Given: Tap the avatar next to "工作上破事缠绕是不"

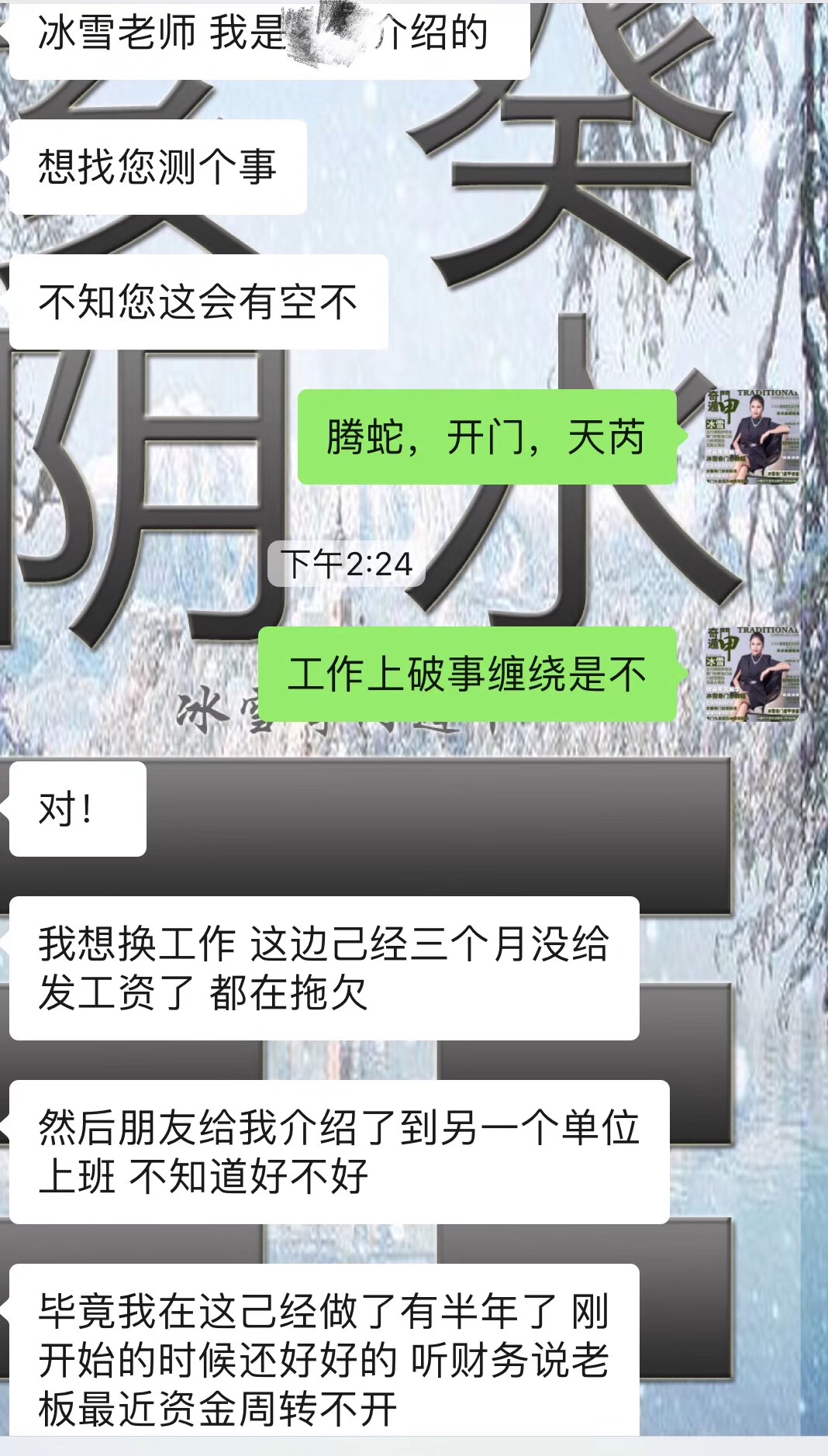Looking at the screenshot, I should tap(751, 674).
